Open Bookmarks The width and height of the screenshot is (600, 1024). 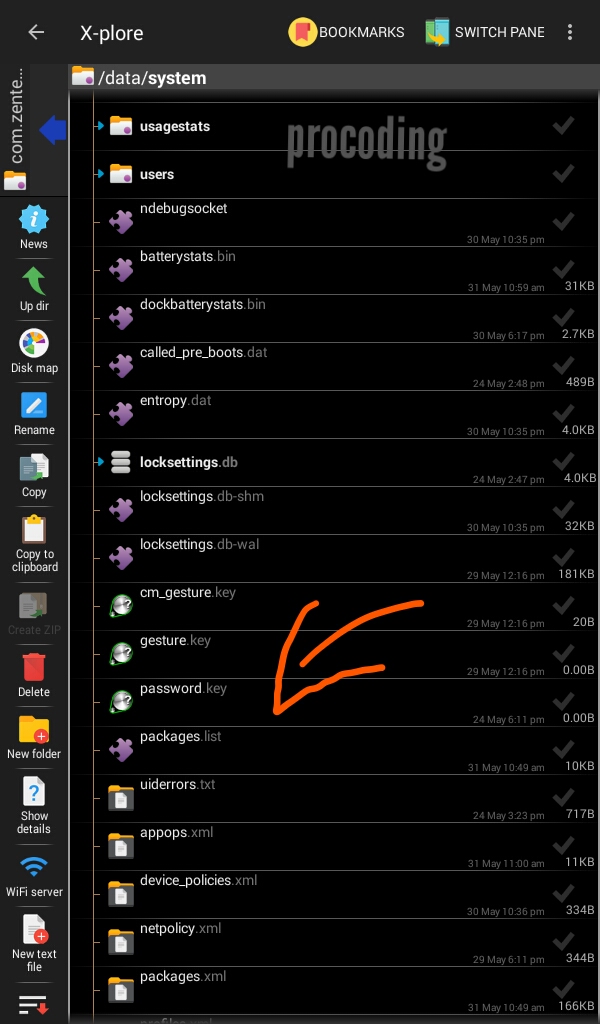(347, 32)
